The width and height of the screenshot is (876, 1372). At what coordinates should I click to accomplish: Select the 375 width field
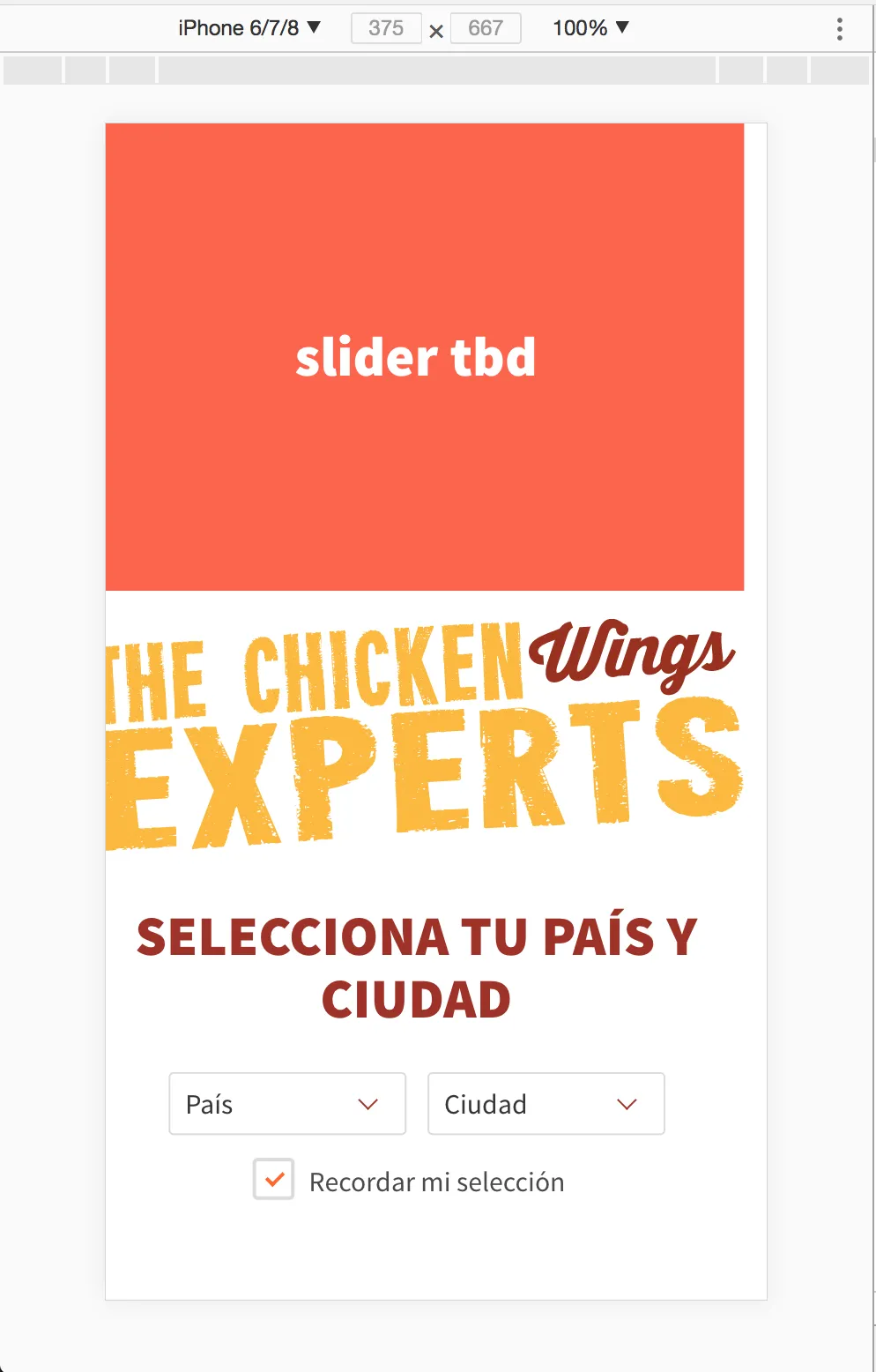click(386, 28)
